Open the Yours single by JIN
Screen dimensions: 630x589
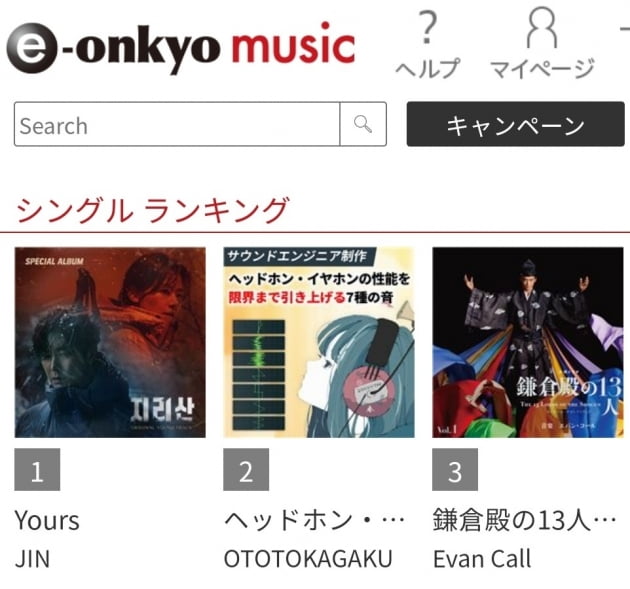(x=110, y=342)
